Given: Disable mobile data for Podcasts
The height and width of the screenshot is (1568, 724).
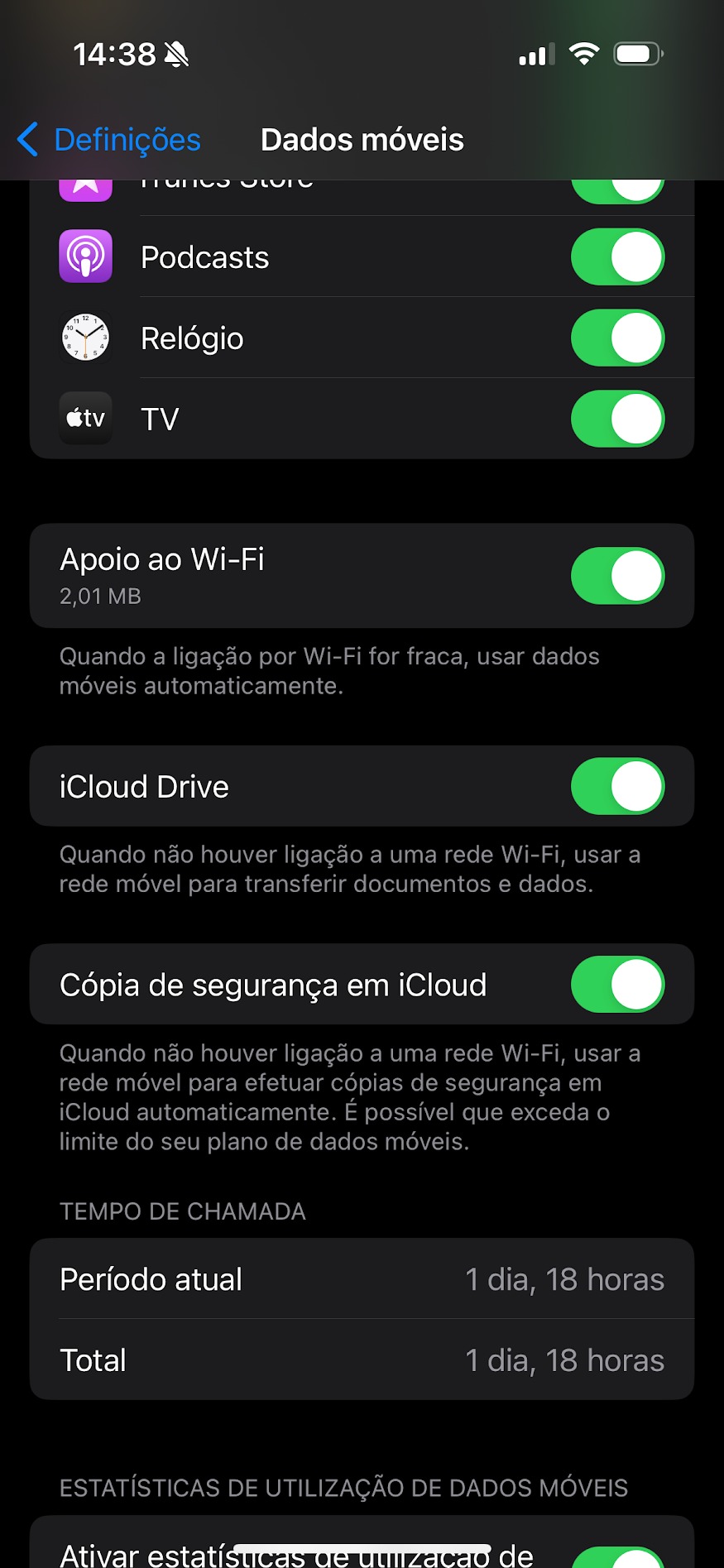Looking at the screenshot, I should pyautogui.click(x=617, y=257).
